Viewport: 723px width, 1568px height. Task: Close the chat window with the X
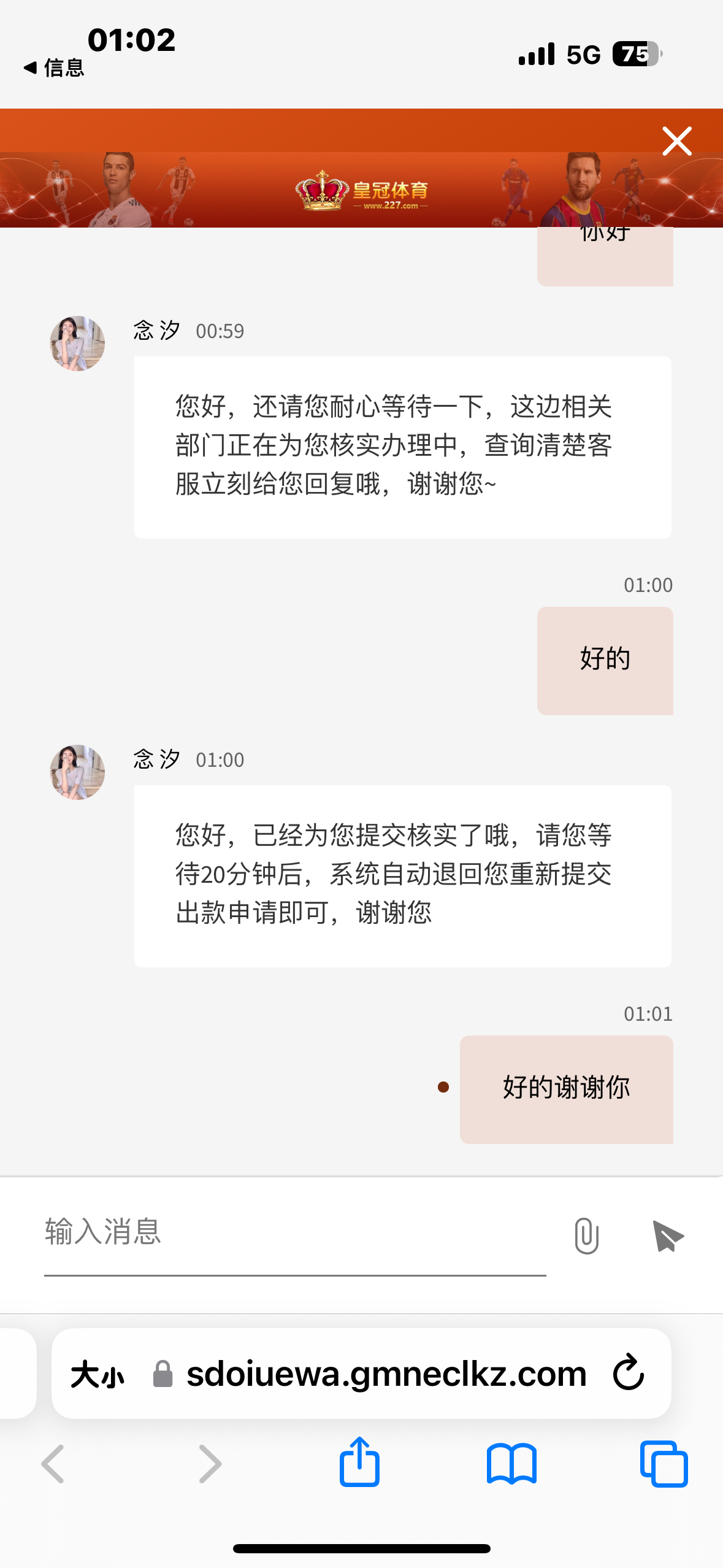pyautogui.click(x=677, y=141)
